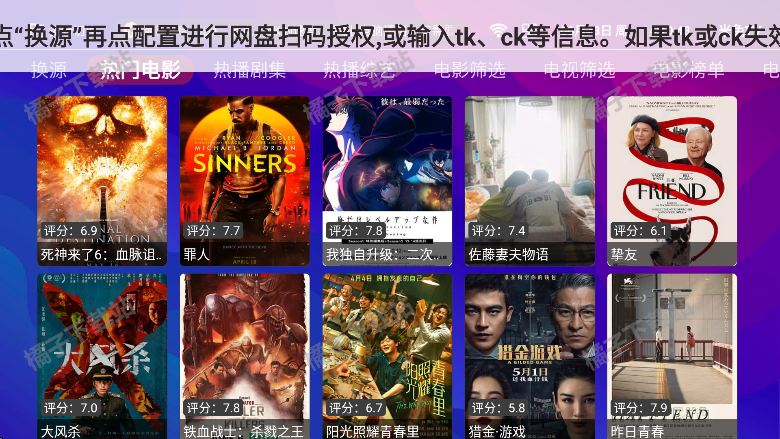Open the 我独自升级 movie poster
780x439 pixels.
tap(387, 180)
